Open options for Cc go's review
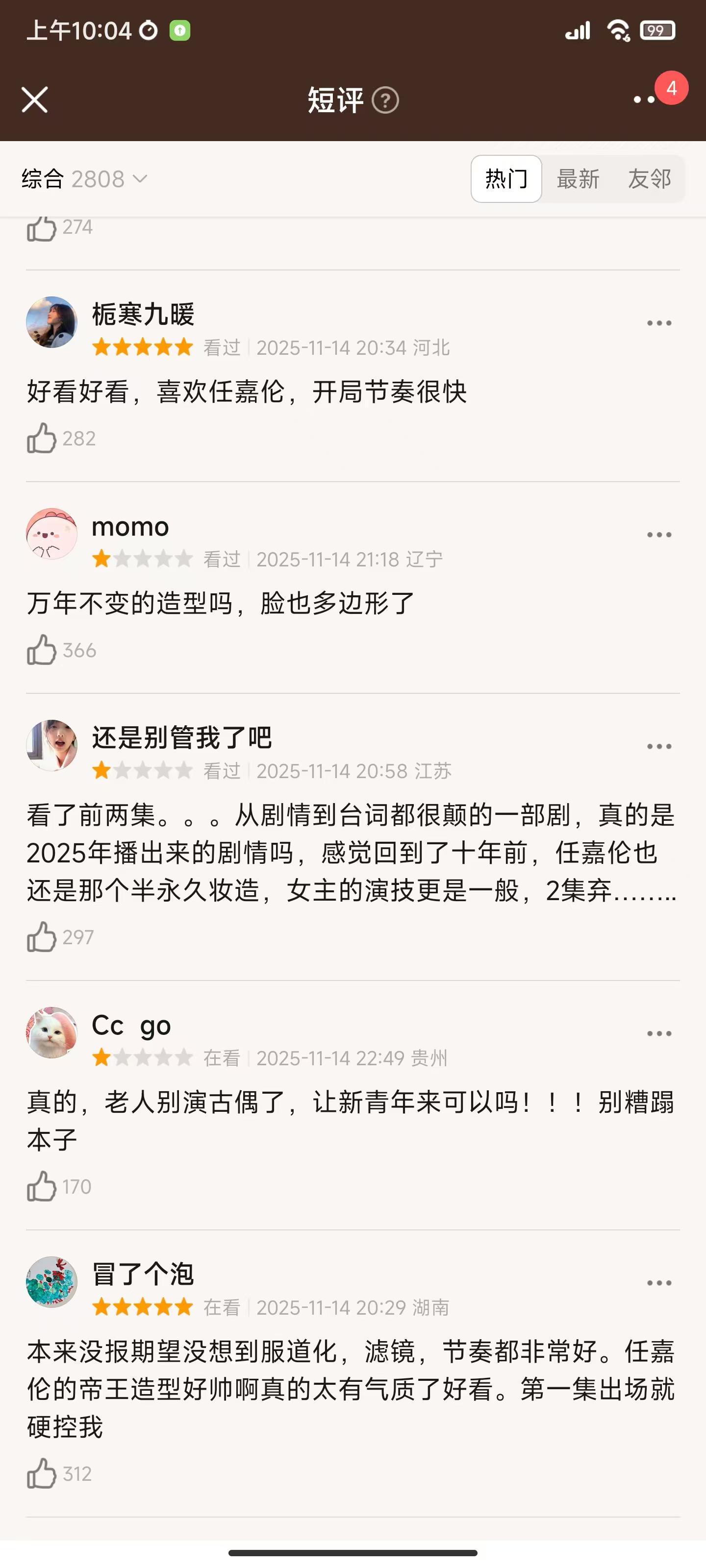Image resolution: width=706 pixels, height=1568 pixels. (659, 1033)
